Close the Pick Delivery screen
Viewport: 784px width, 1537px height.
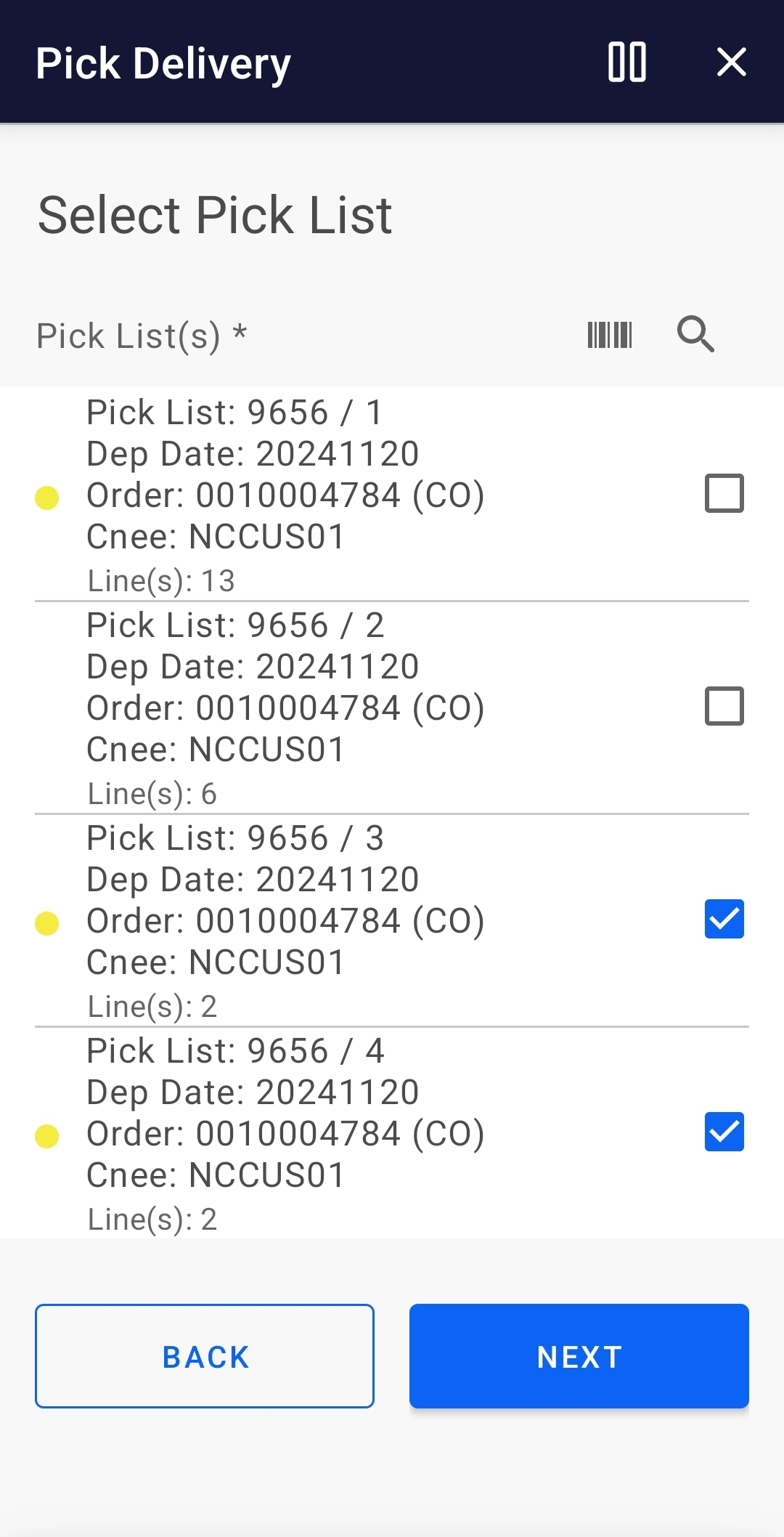click(x=732, y=63)
